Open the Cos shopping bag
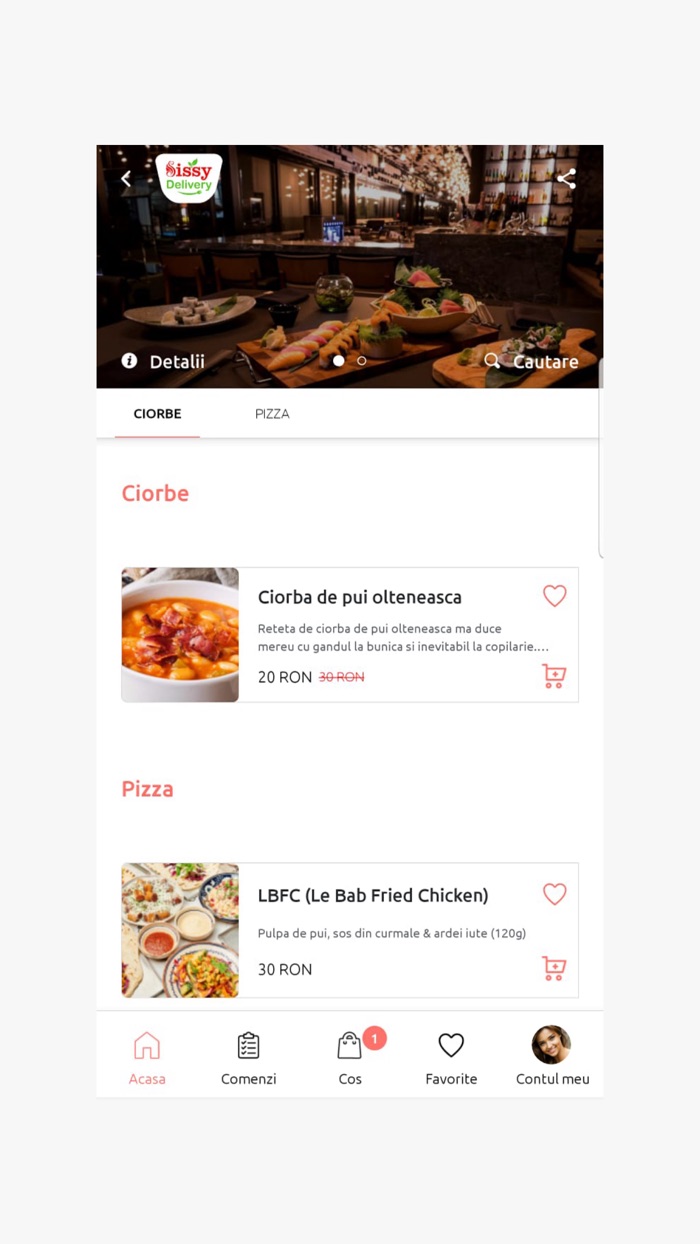The image size is (700, 1244). pos(350,1057)
